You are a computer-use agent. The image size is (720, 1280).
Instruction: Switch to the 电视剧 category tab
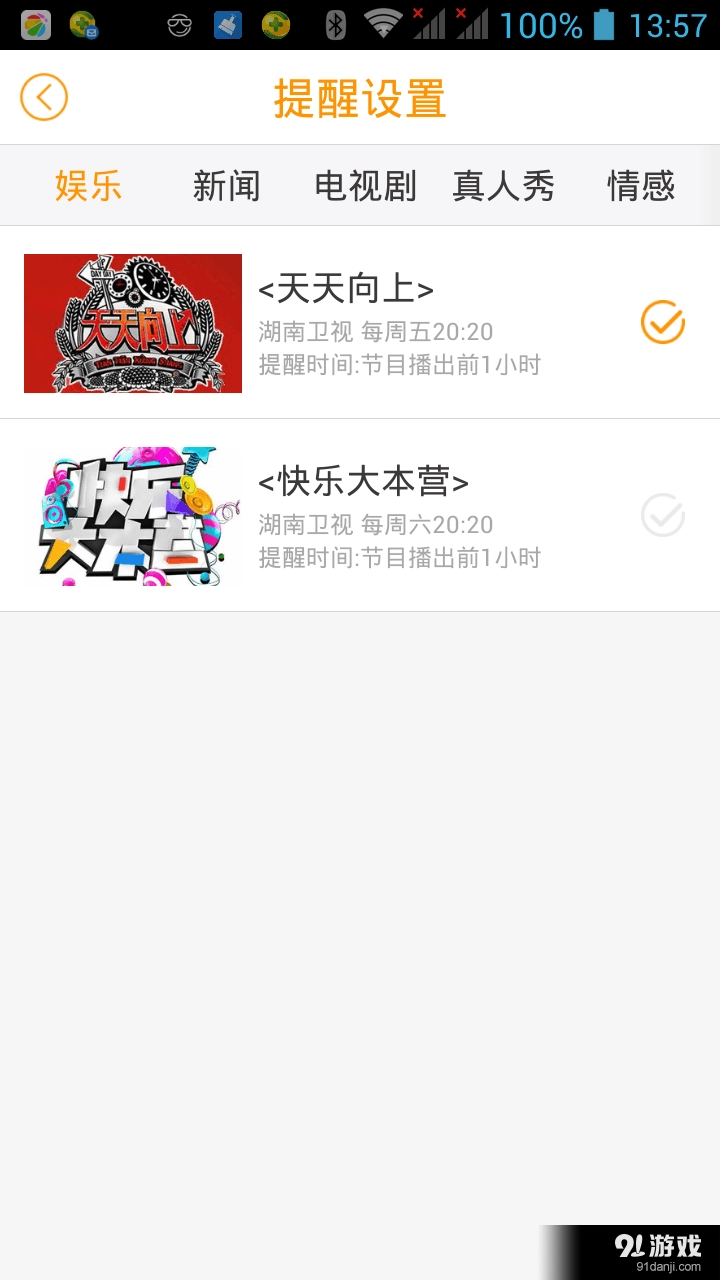365,186
